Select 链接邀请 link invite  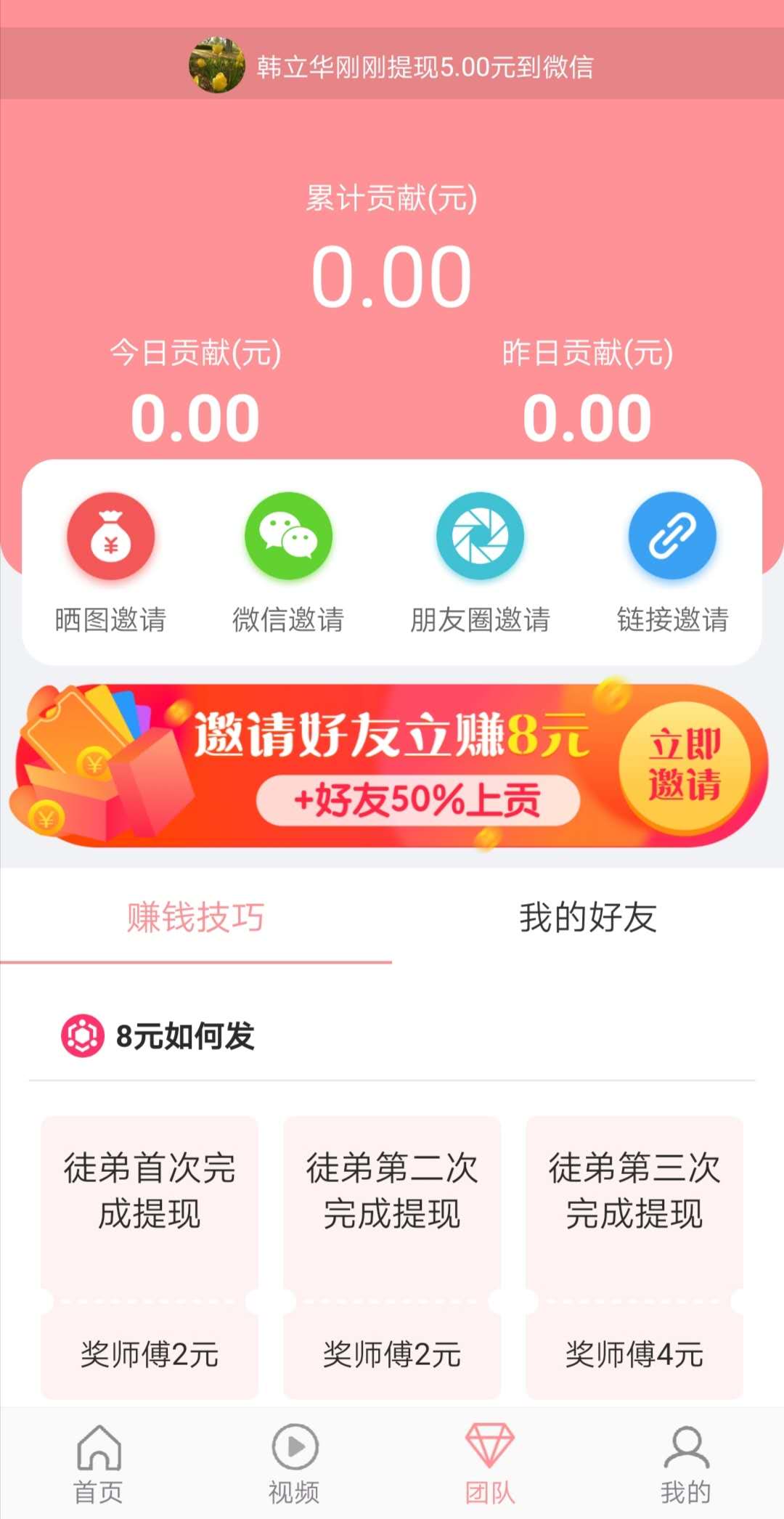click(672, 563)
